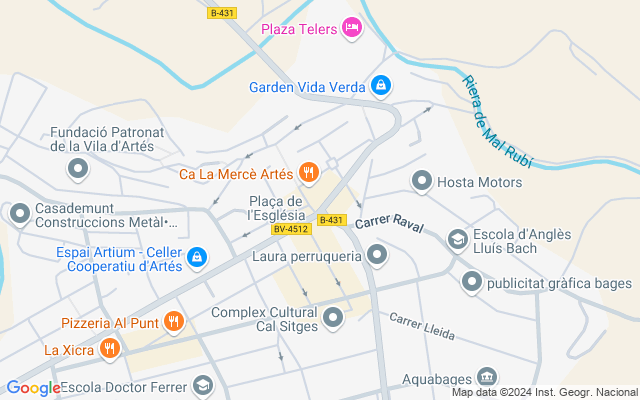Viewport: 640px width, 400px height.
Task: Open the publicitat gràfica bages marker
Action: (472, 282)
